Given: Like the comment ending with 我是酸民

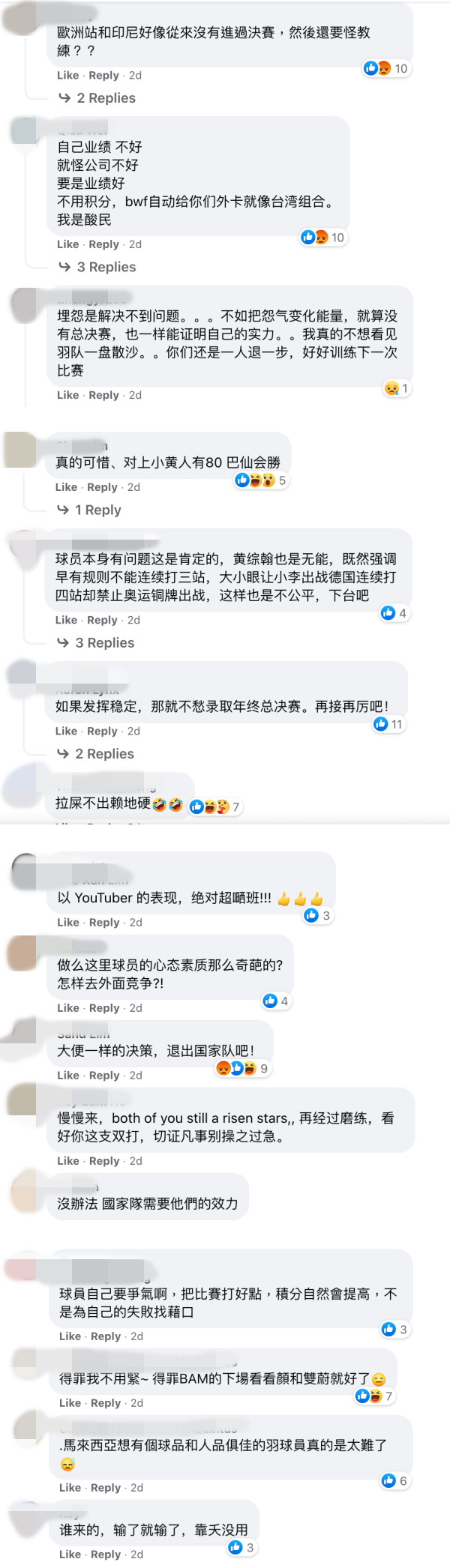Looking at the screenshot, I should pyautogui.click(x=67, y=244).
